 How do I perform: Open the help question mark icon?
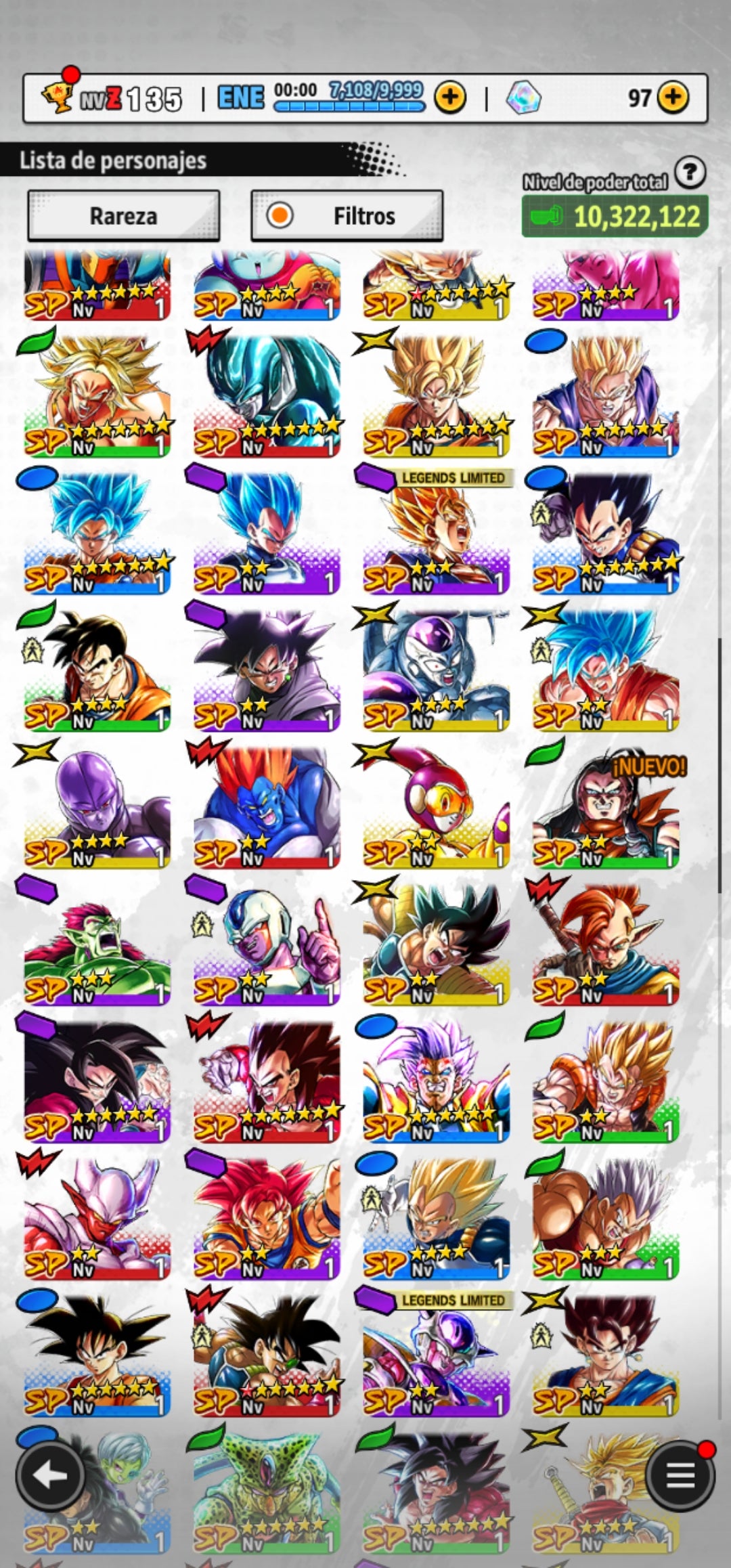690,173
